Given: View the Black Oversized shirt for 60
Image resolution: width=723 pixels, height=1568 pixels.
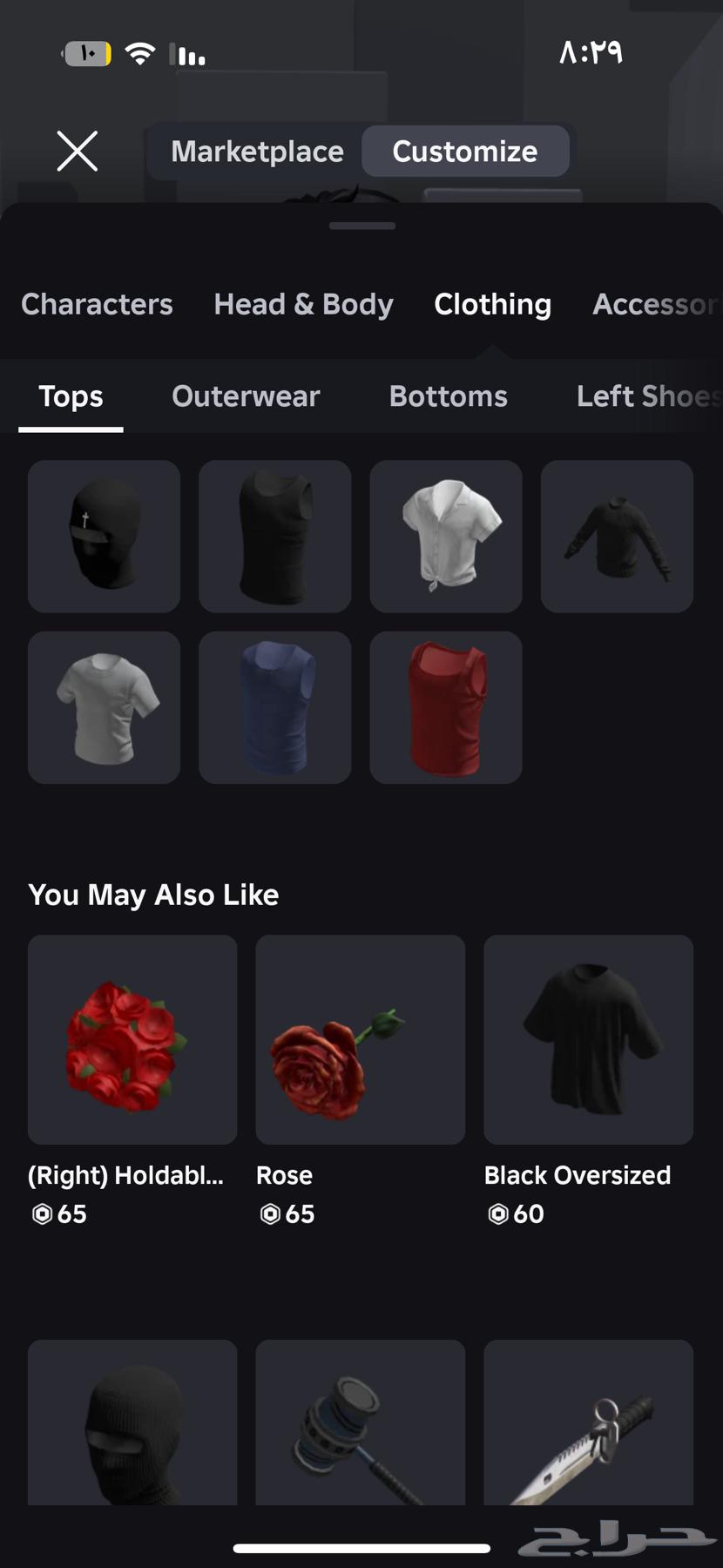Looking at the screenshot, I should (588, 1040).
